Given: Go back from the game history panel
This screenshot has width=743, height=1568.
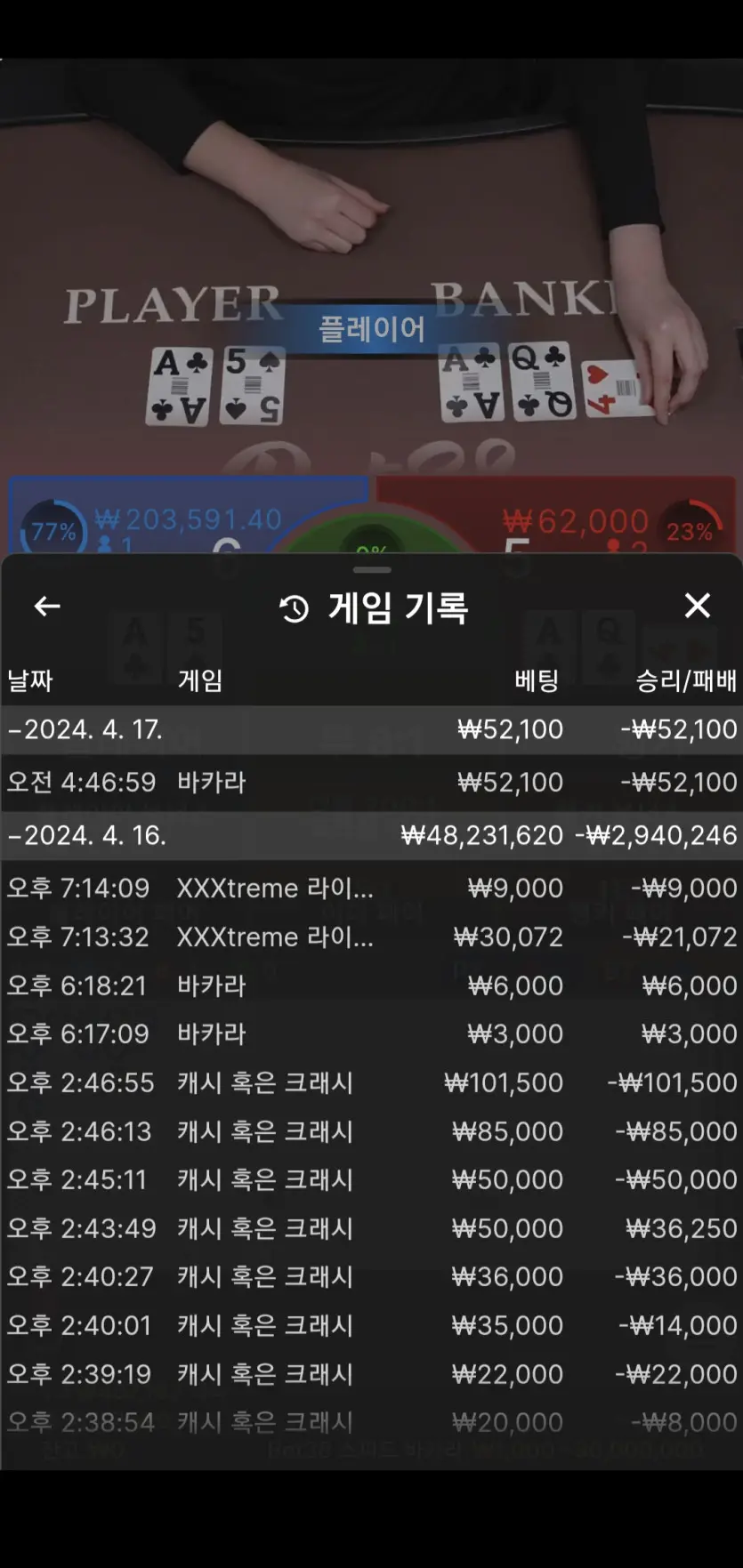Looking at the screenshot, I should point(47,607).
